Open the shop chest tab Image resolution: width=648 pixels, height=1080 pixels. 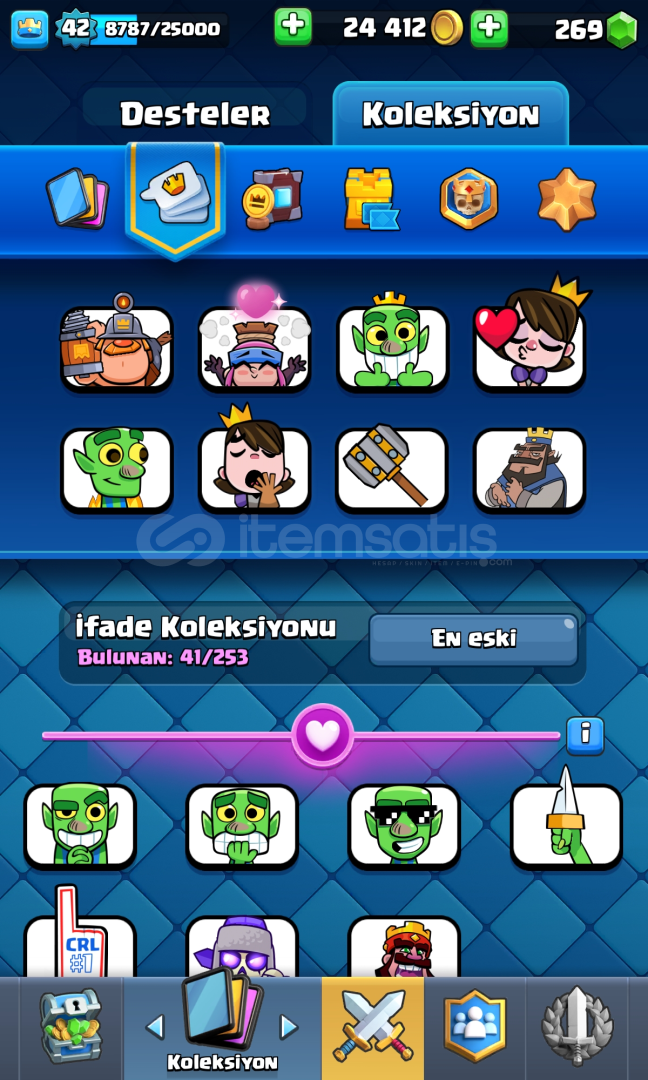71,1026
